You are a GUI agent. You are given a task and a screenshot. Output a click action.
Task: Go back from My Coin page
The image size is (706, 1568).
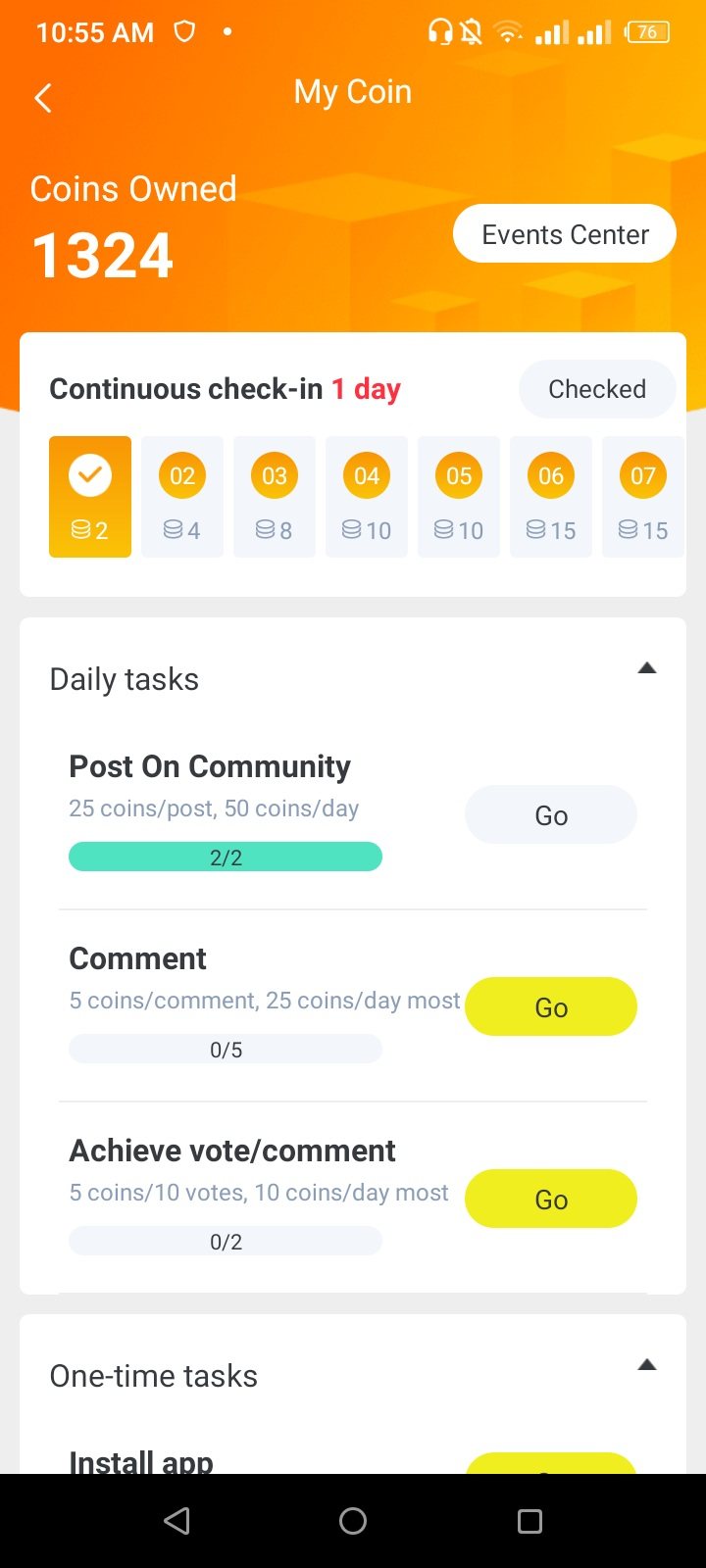43,98
